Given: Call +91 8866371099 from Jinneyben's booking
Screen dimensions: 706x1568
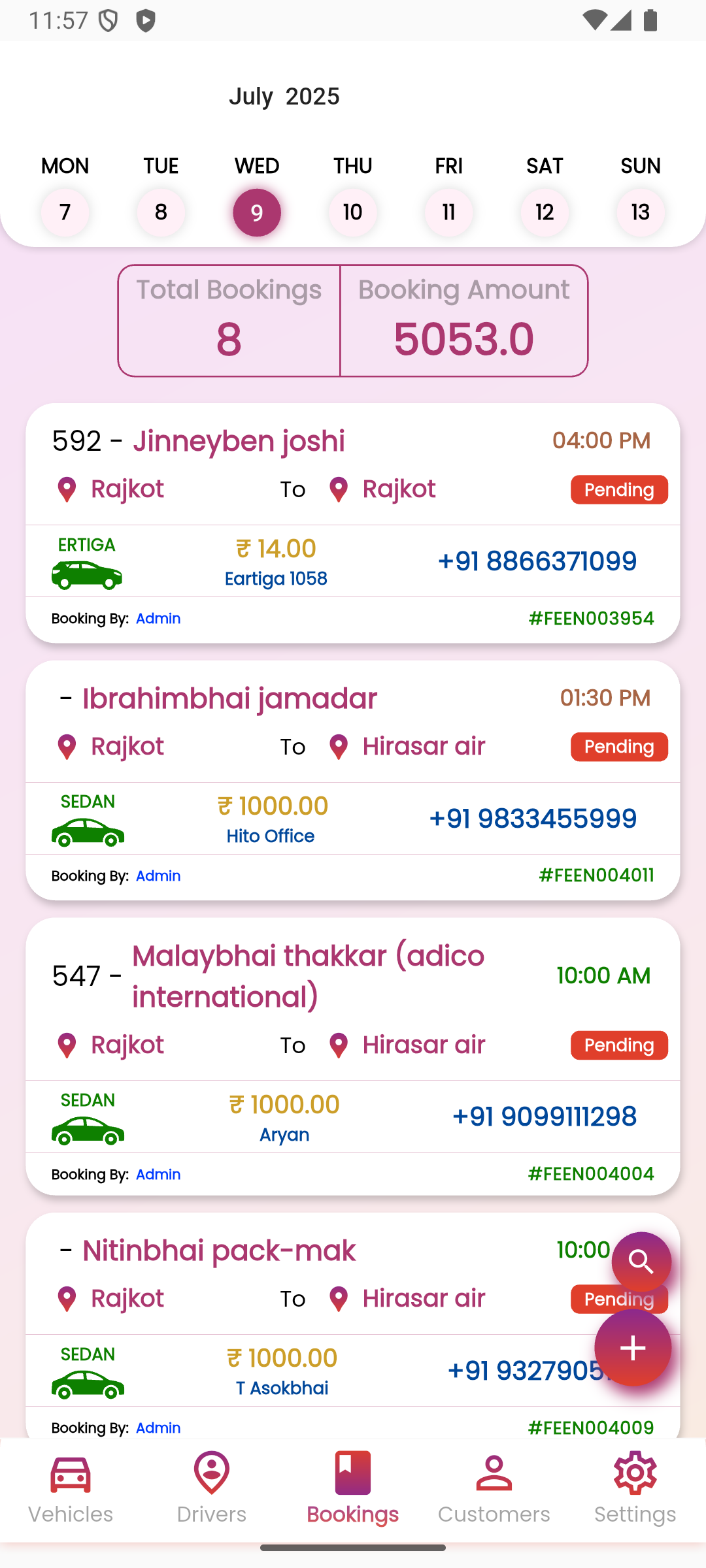Looking at the screenshot, I should [537, 561].
